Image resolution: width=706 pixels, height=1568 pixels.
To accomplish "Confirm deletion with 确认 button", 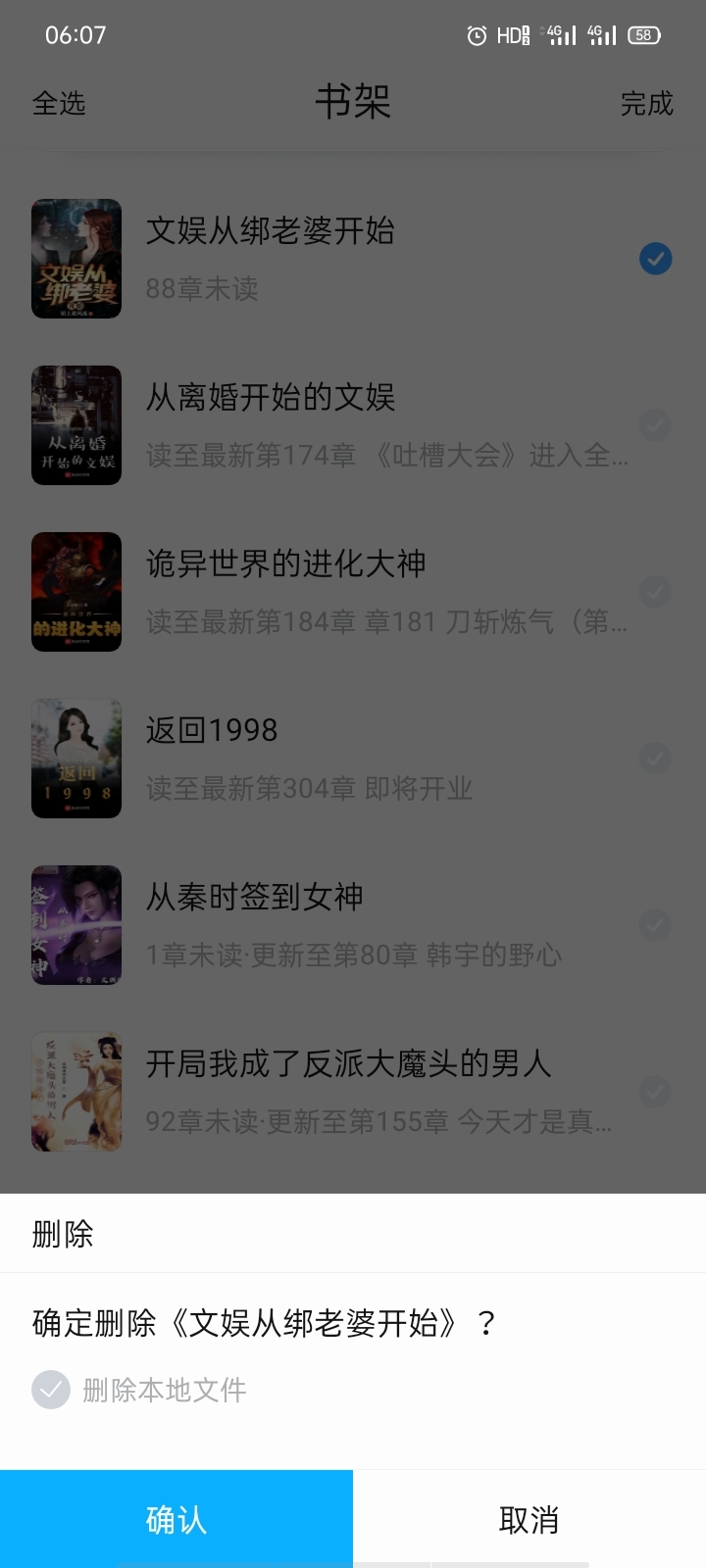I will [x=176, y=1519].
